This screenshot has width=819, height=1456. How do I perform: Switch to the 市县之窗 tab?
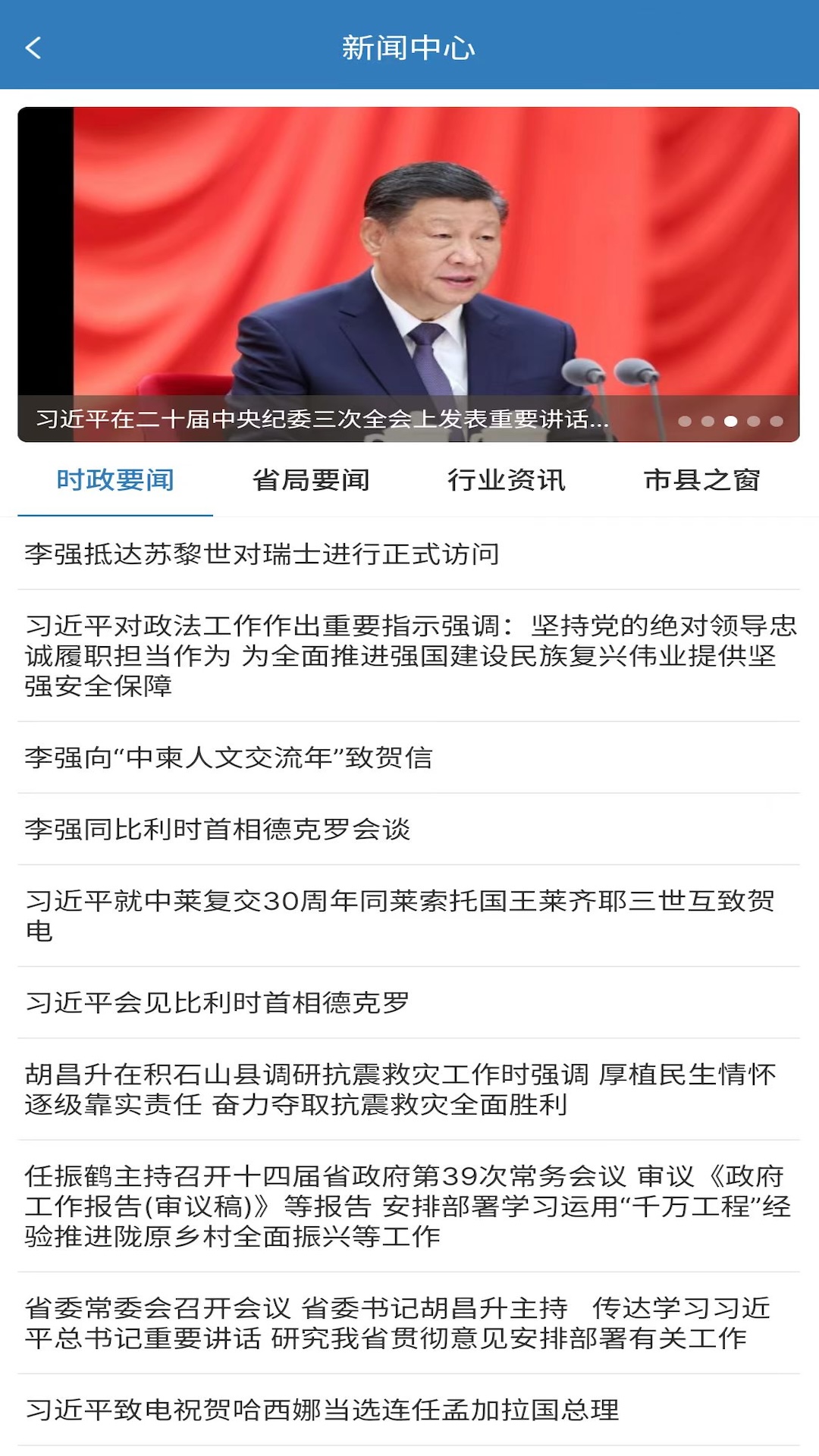point(702,480)
